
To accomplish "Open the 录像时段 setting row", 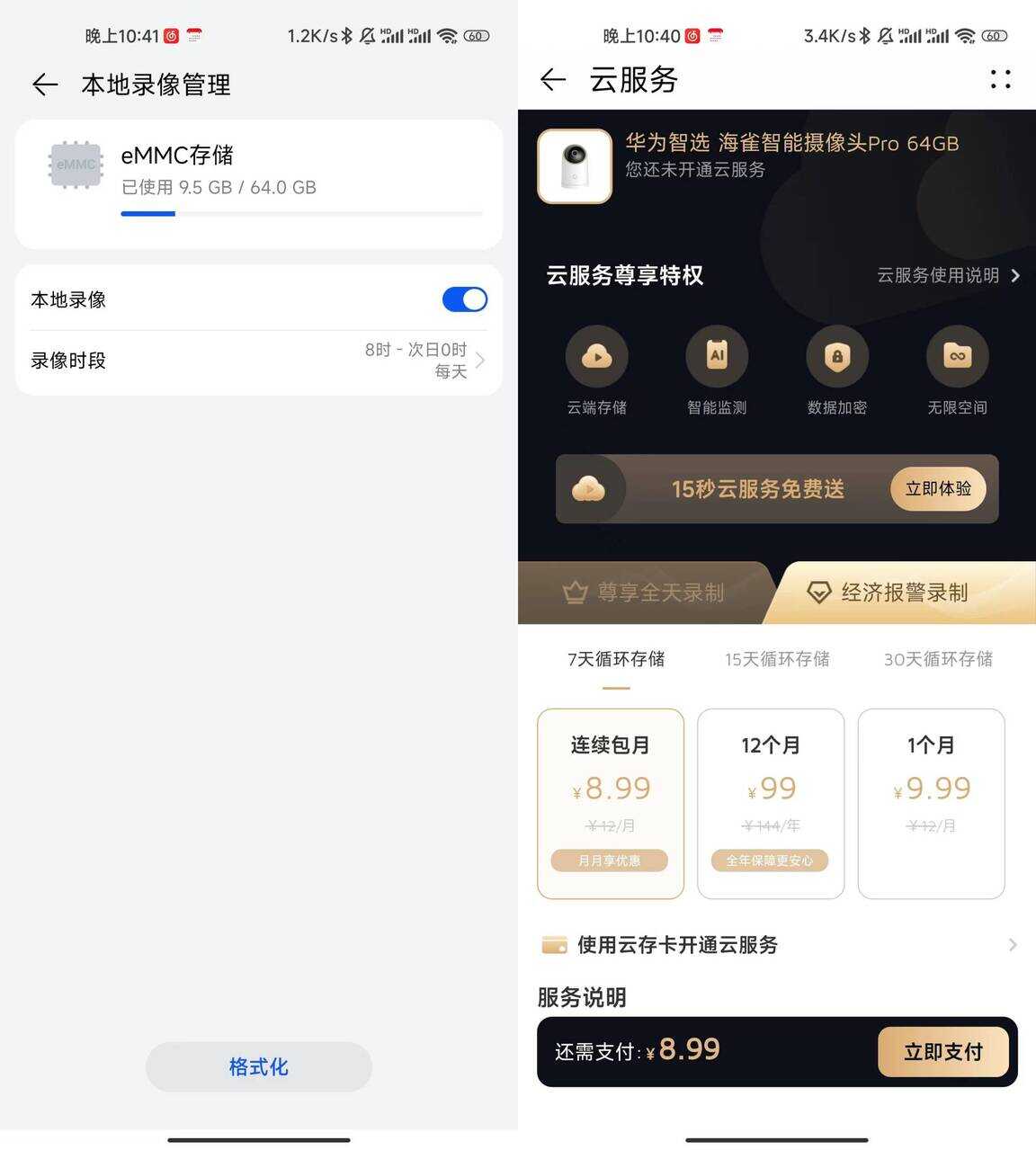I will point(258,361).
